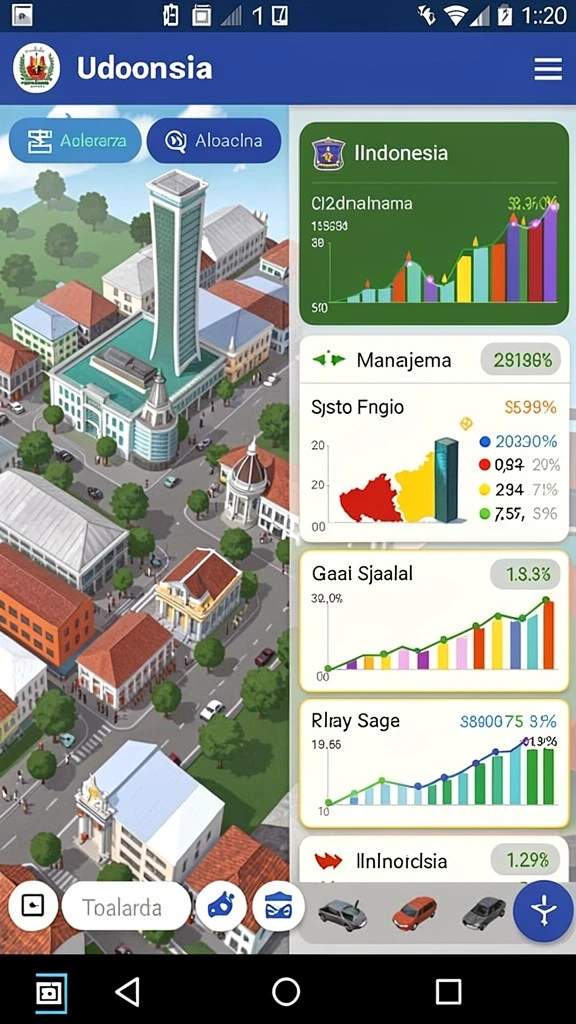Tap the blue floating action button
Image resolution: width=576 pixels, height=1024 pixels.
[543, 912]
